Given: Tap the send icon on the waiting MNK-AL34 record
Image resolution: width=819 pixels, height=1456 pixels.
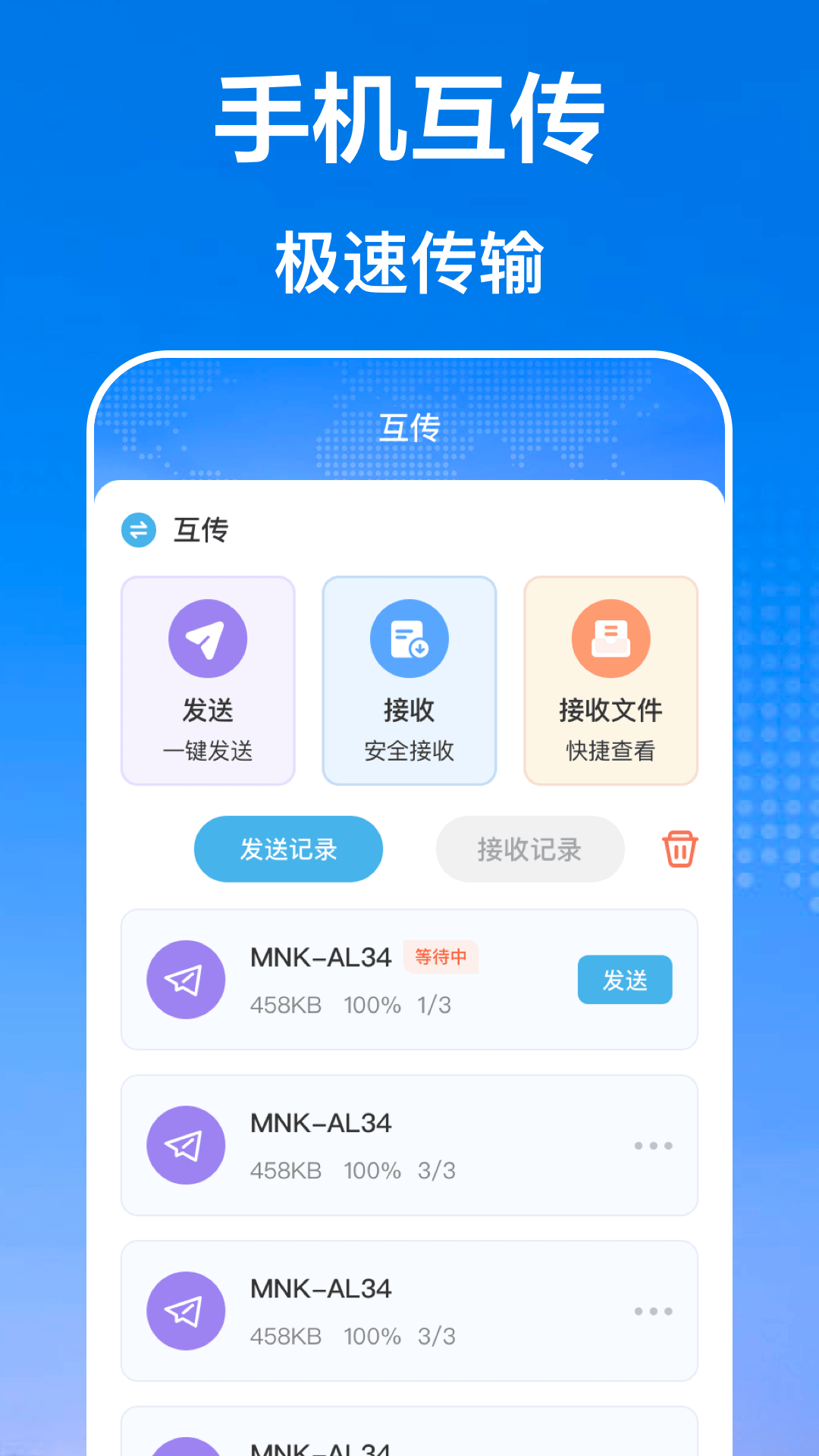Looking at the screenshot, I should pyautogui.click(x=624, y=980).
